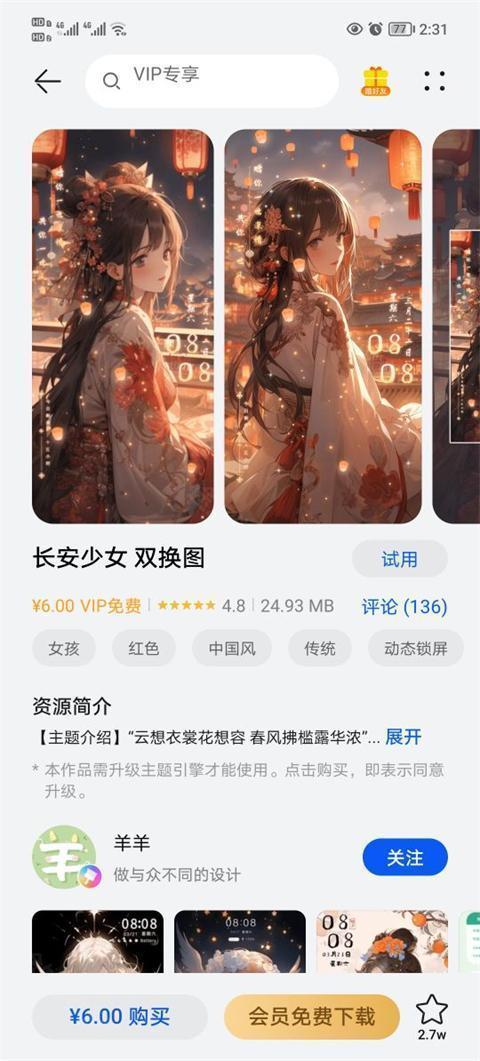Image resolution: width=480 pixels, height=1061 pixels.
Task: Expand the description with 展开
Action: (x=403, y=737)
